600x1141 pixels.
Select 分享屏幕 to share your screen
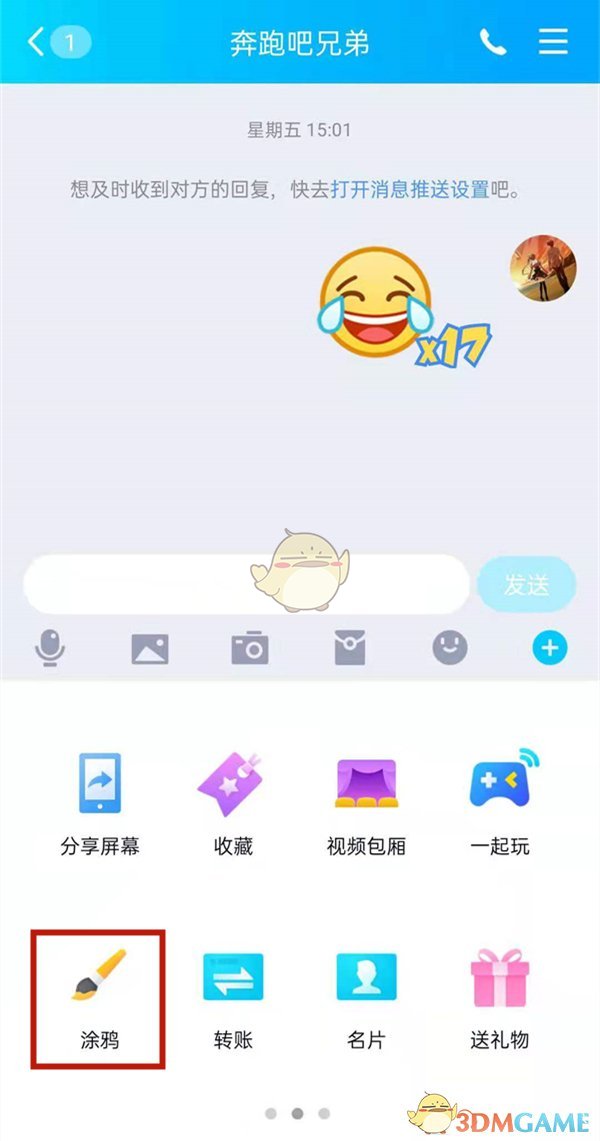coord(99,800)
